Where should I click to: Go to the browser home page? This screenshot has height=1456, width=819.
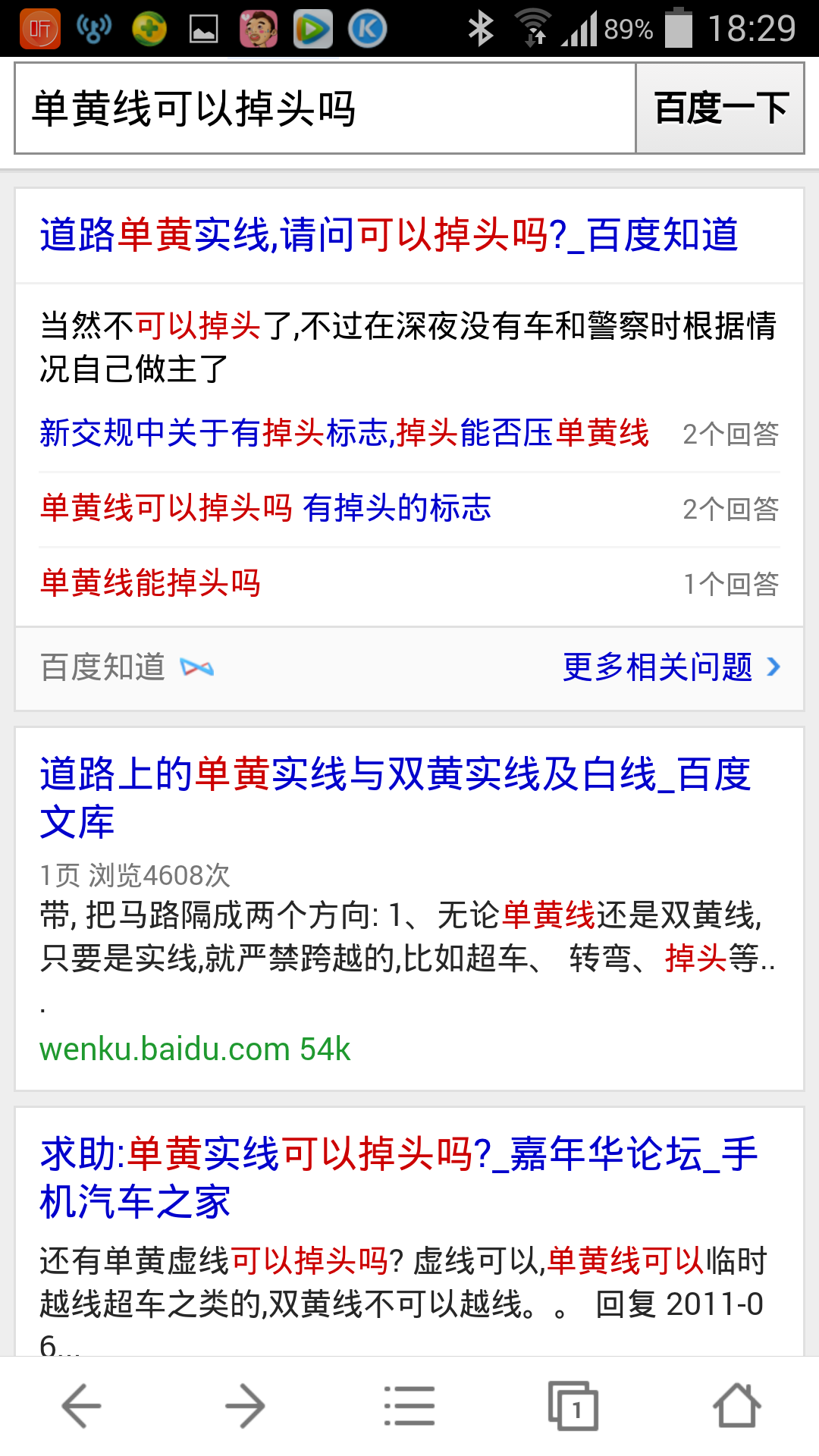point(737,1406)
